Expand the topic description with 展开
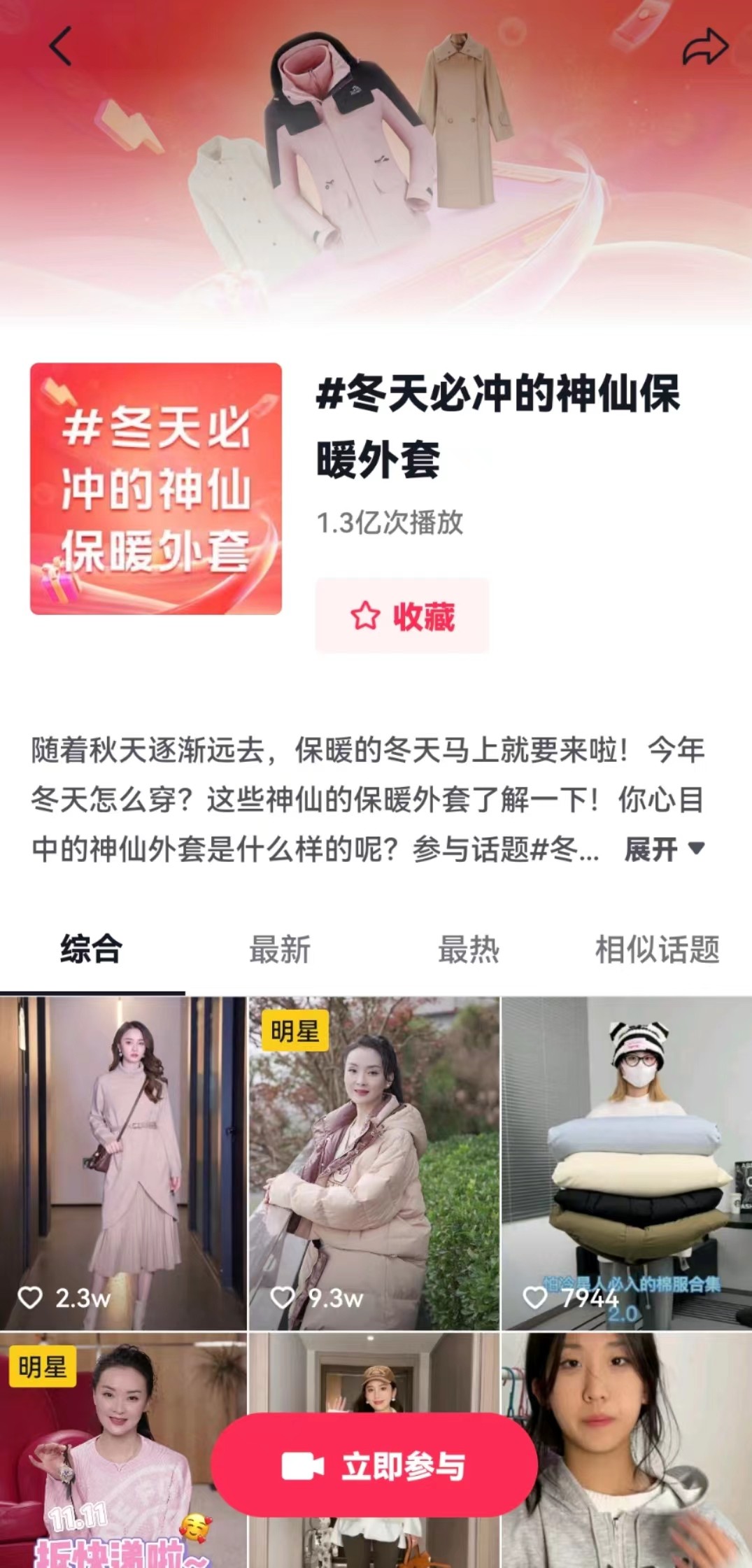 click(x=663, y=849)
